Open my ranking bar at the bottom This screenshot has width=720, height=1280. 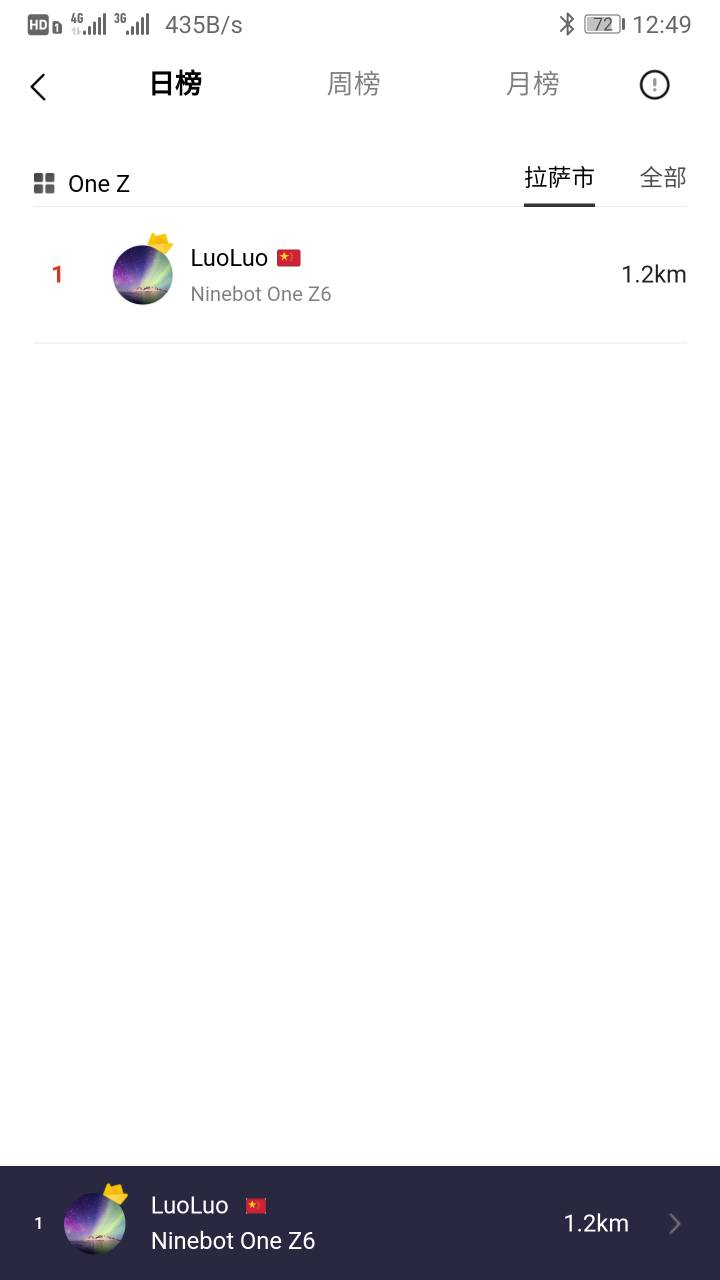[360, 1223]
